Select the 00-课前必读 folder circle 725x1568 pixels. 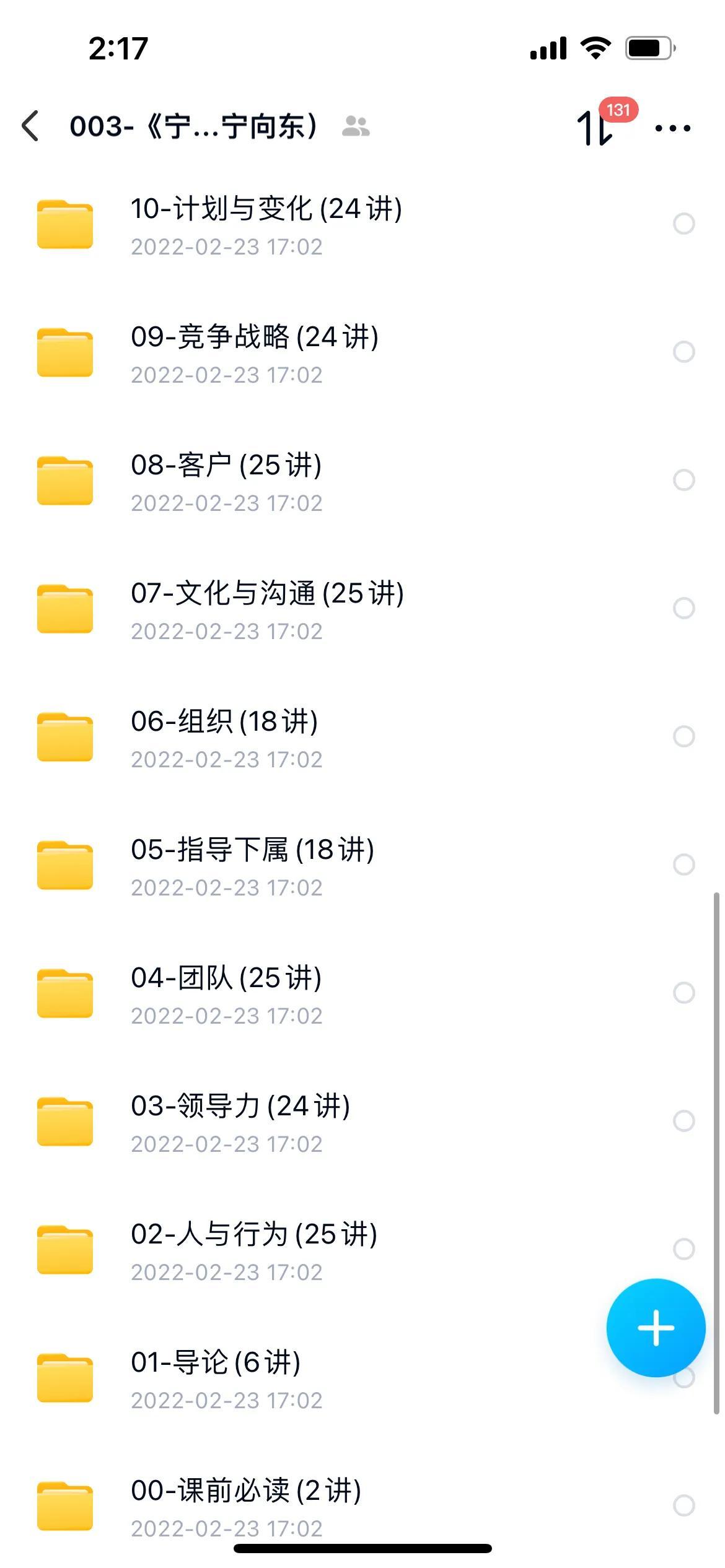[683, 1505]
